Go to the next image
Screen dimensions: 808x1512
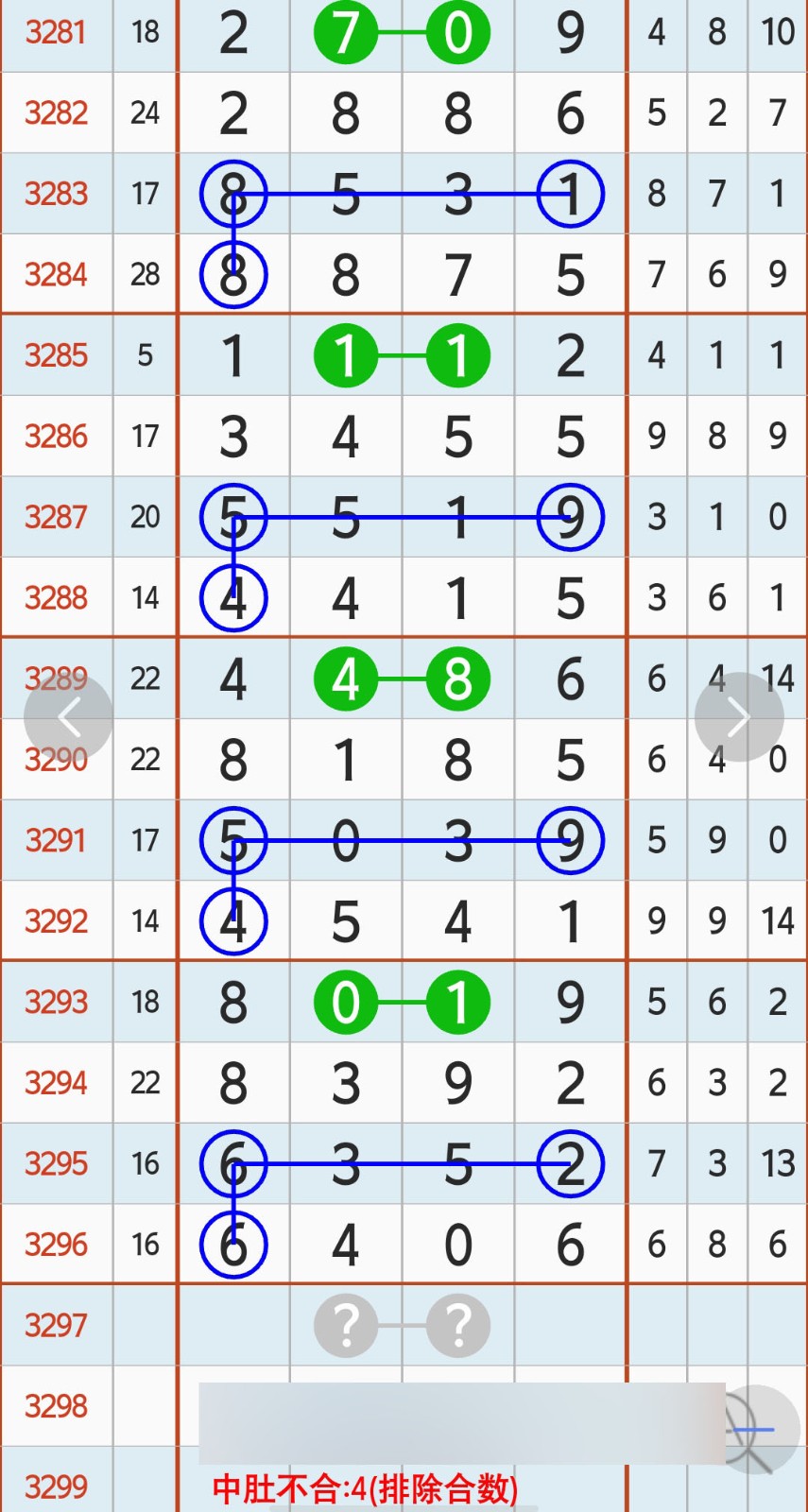coord(739,718)
